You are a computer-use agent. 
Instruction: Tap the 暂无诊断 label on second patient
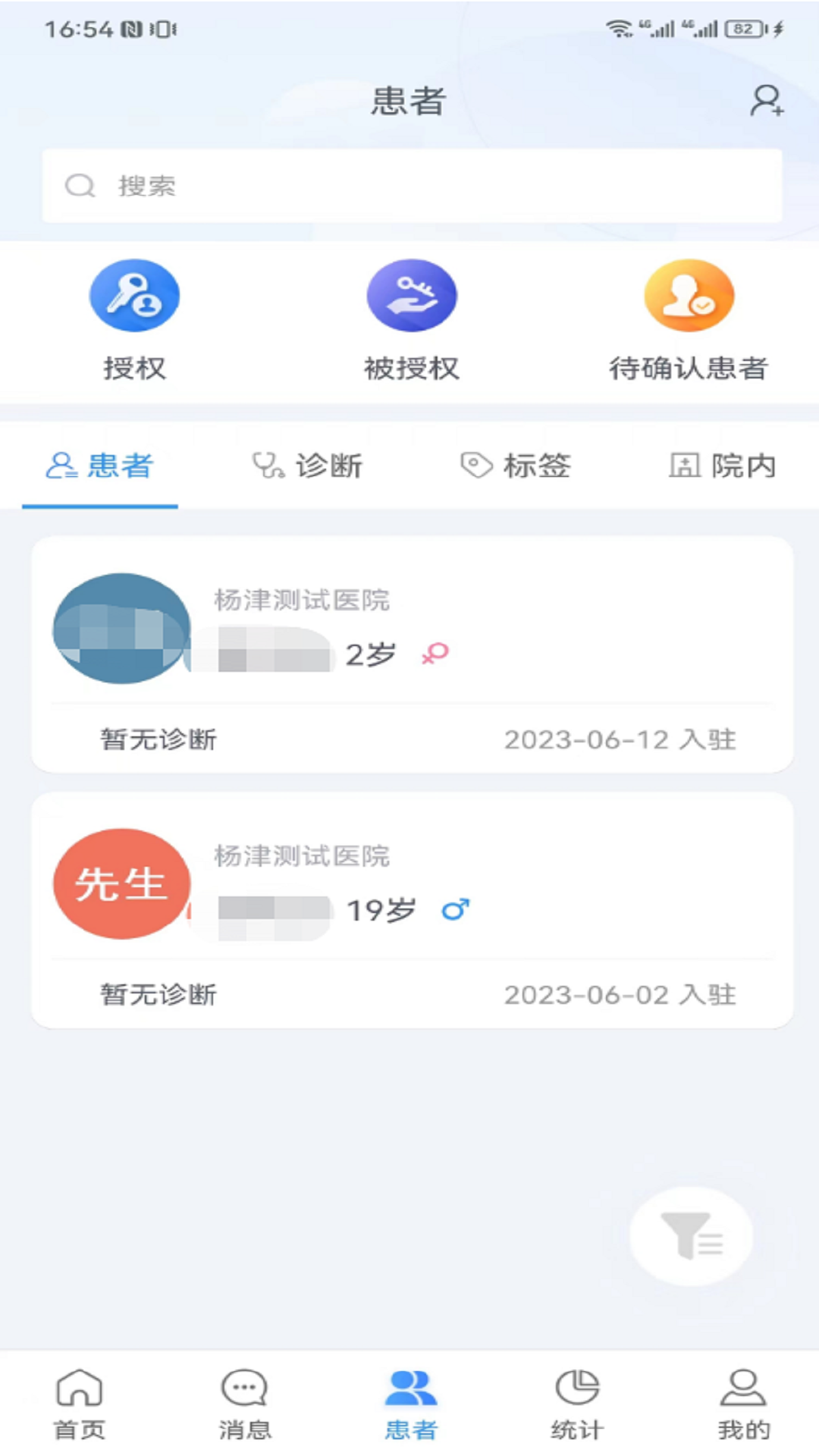pos(157,993)
